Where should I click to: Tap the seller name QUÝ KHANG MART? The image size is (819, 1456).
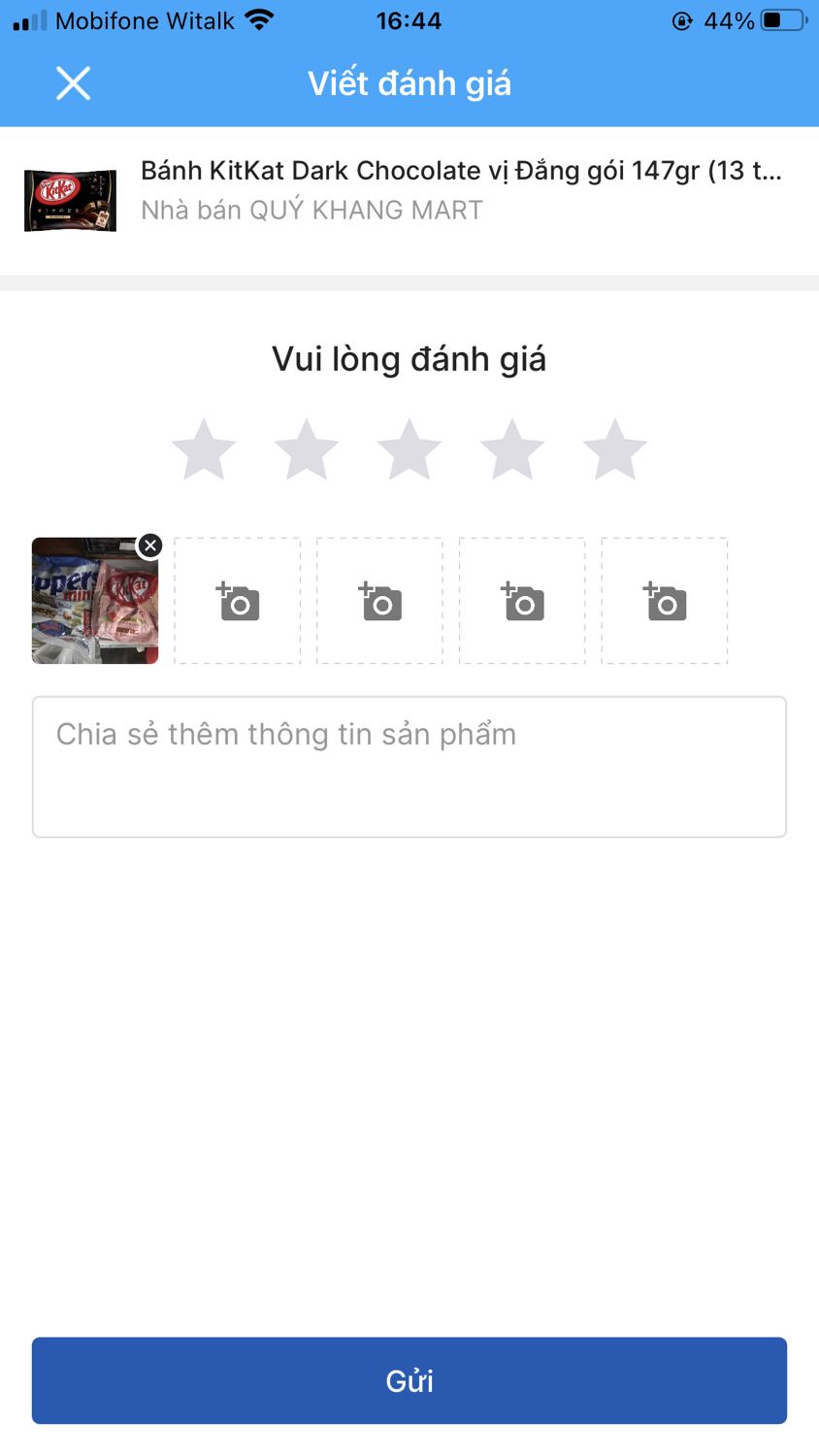(x=312, y=209)
